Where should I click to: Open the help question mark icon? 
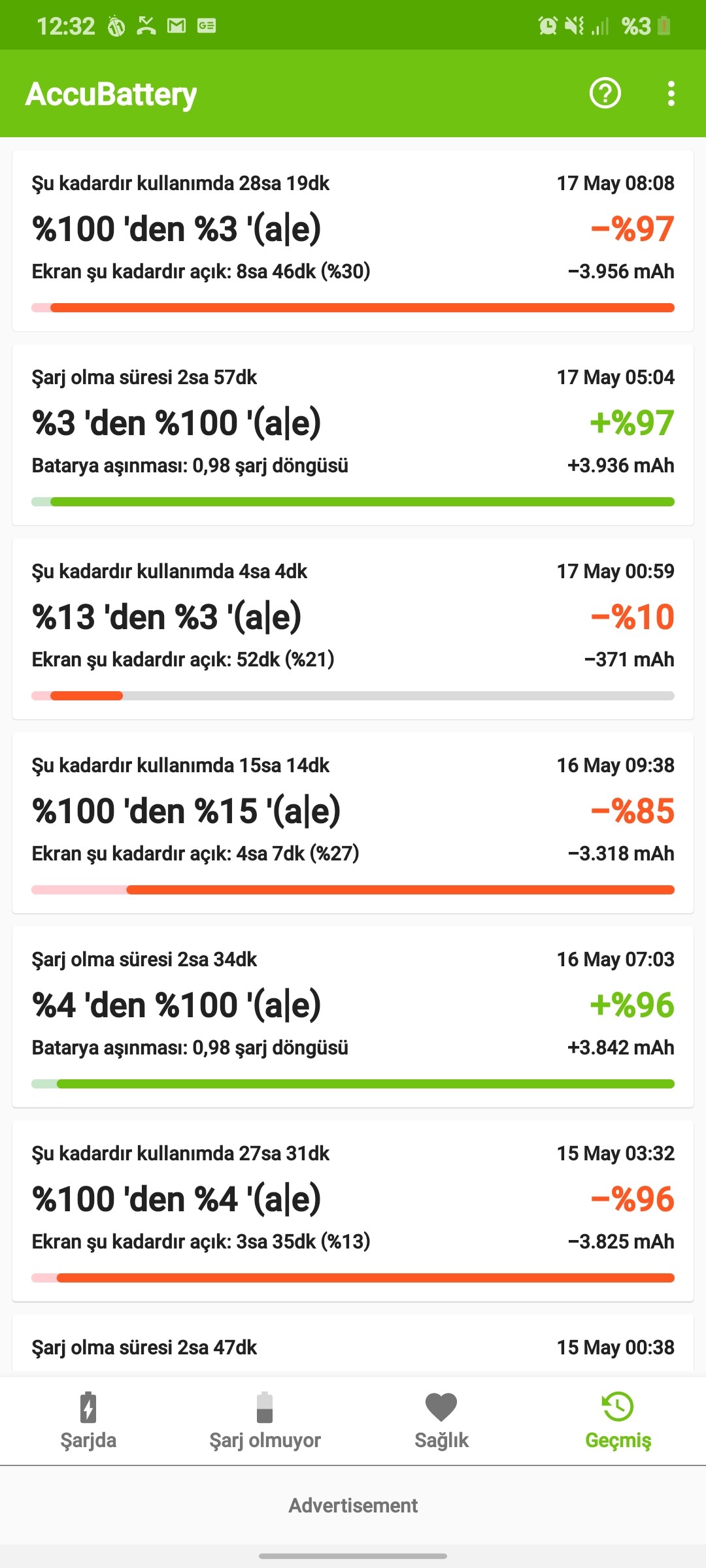(x=605, y=93)
